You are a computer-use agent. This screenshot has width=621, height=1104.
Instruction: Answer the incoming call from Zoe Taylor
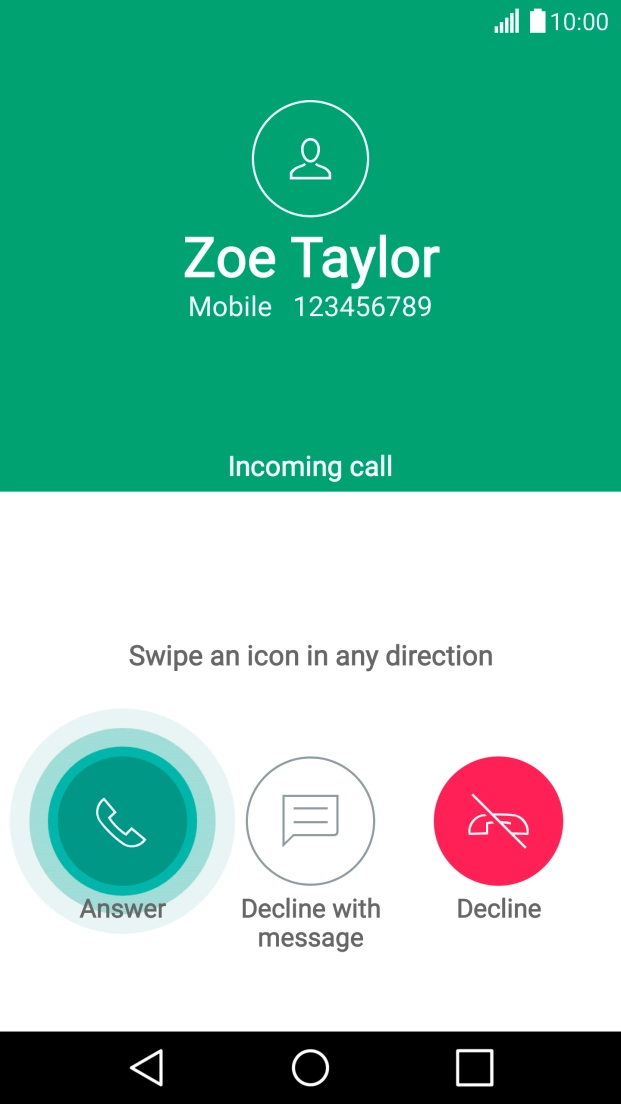tap(122, 821)
